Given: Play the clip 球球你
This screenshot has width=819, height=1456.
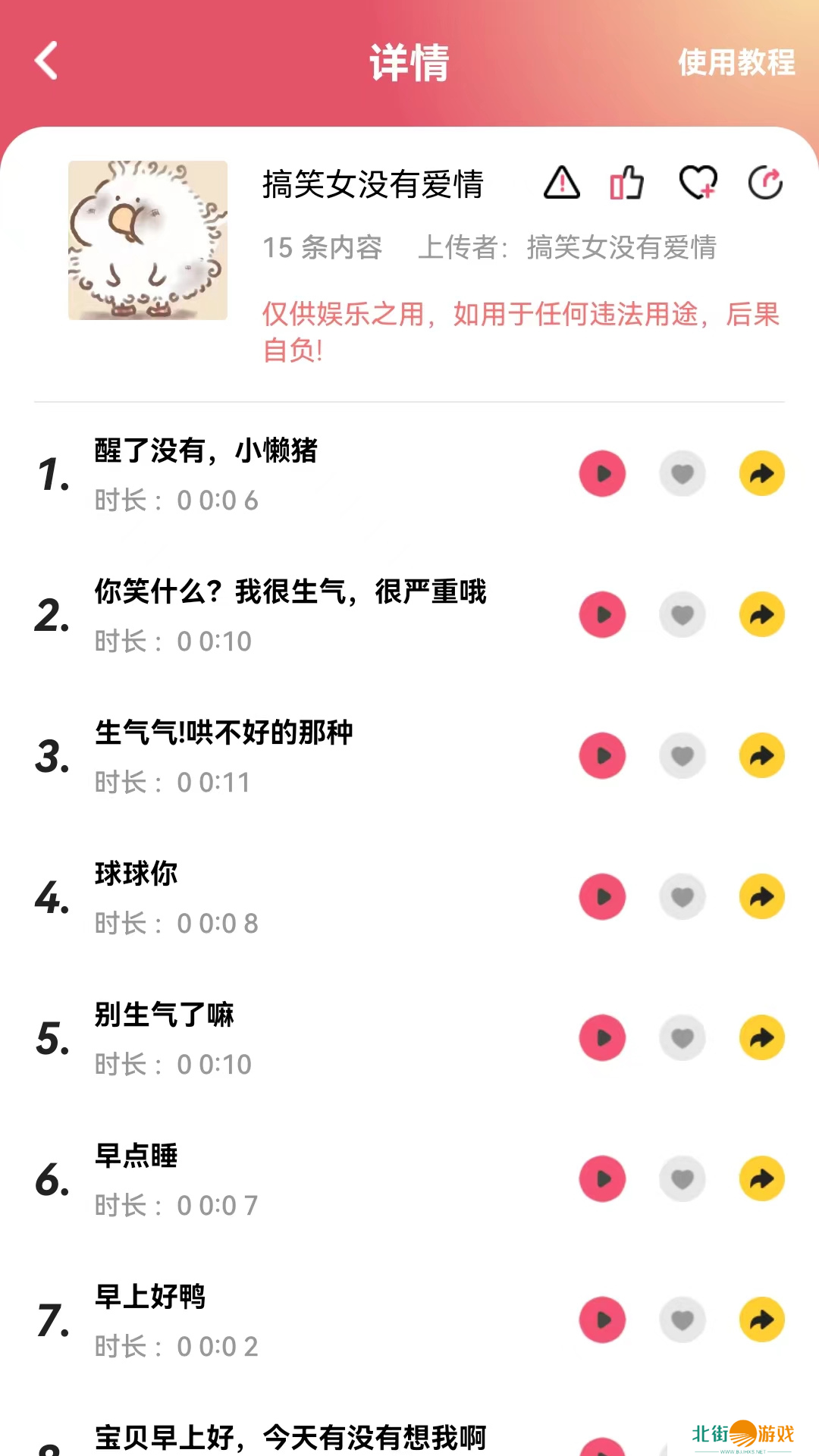Looking at the screenshot, I should [602, 897].
